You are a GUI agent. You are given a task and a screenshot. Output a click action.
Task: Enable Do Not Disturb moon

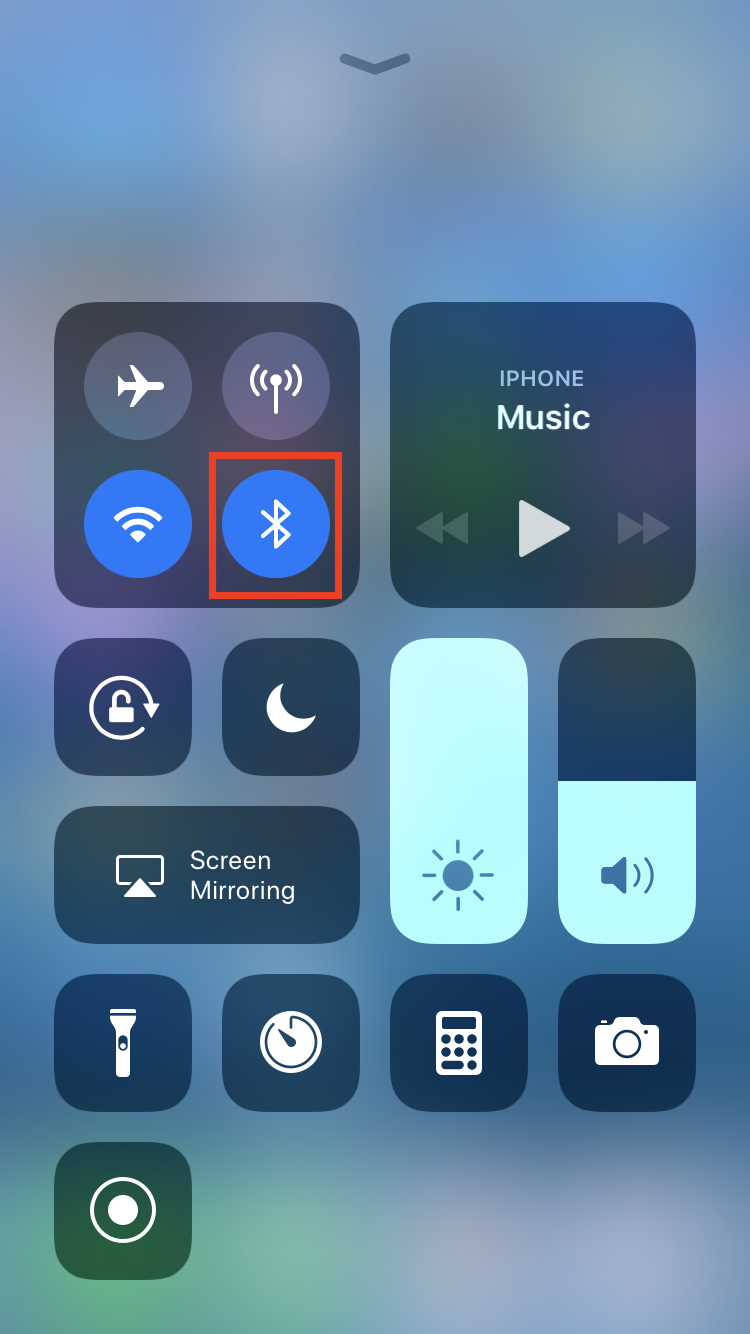click(291, 707)
